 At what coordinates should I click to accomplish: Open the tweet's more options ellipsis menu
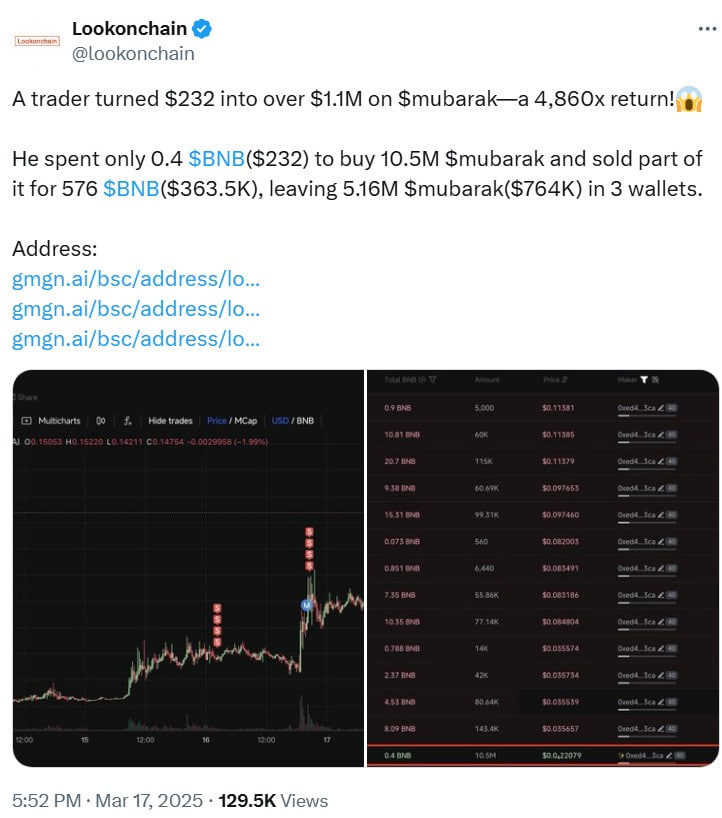707,29
